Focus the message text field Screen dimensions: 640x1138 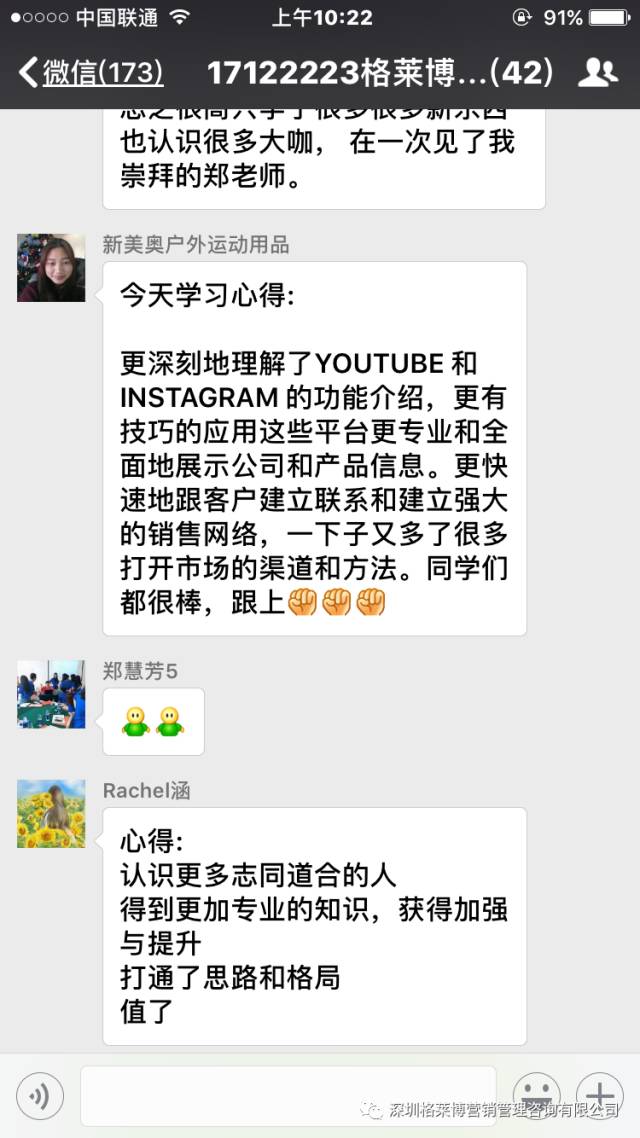pos(290,1096)
